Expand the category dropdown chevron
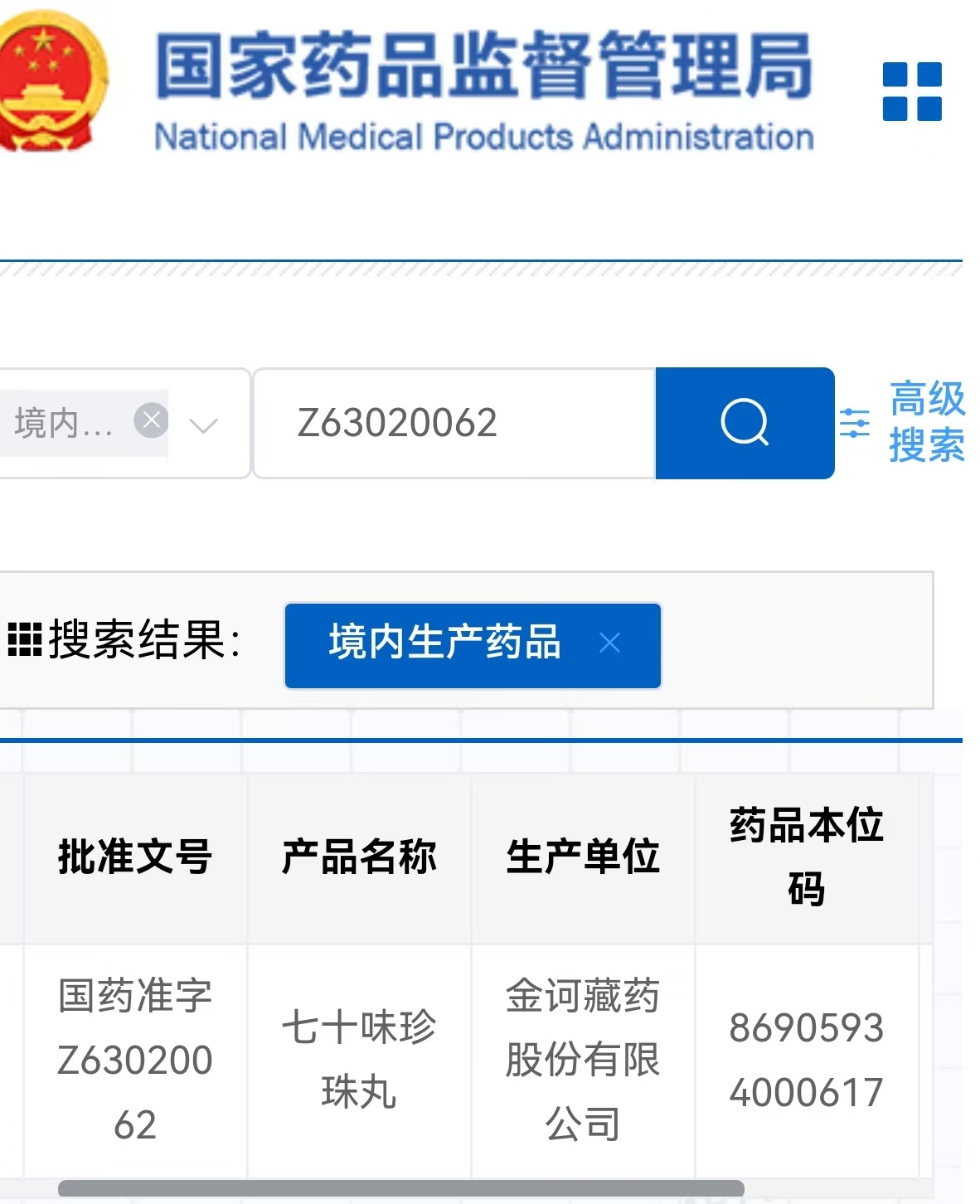The height and width of the screenshot is (1204, 980). [203, 425]
